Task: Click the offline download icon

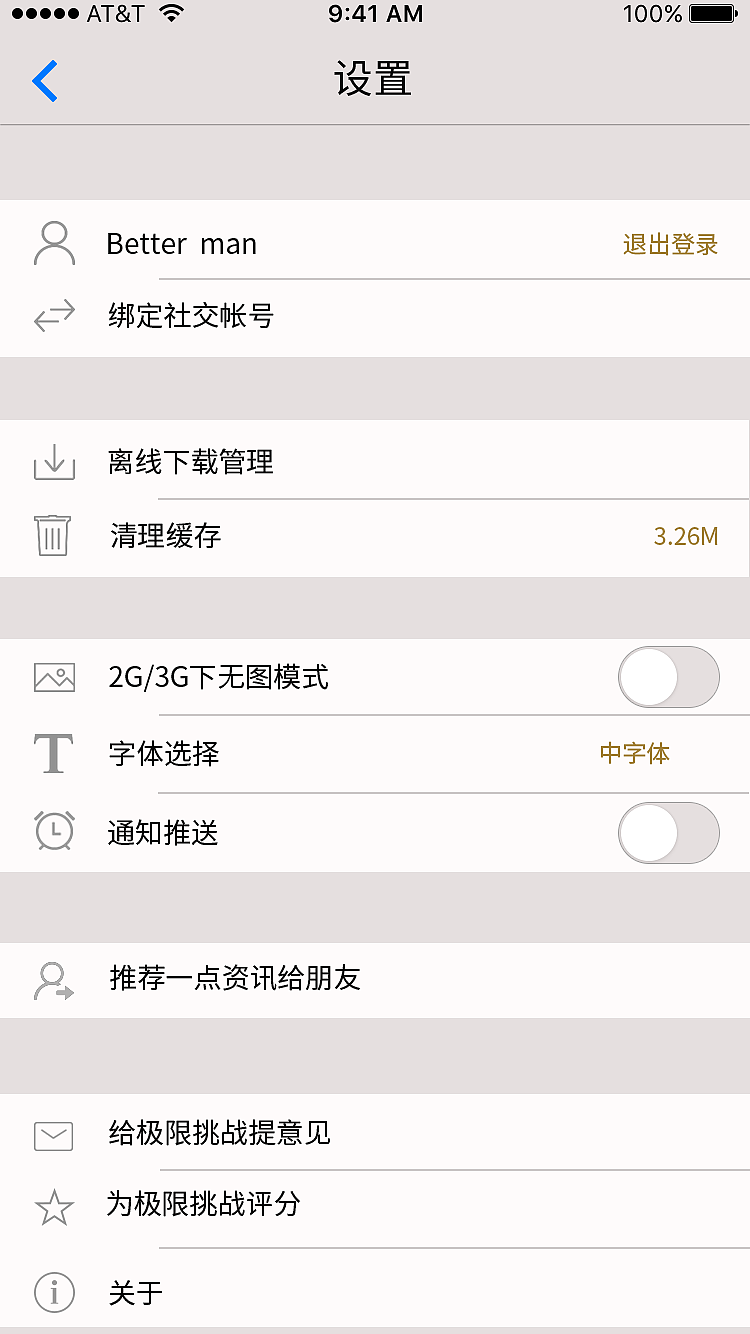Action: 54,461
